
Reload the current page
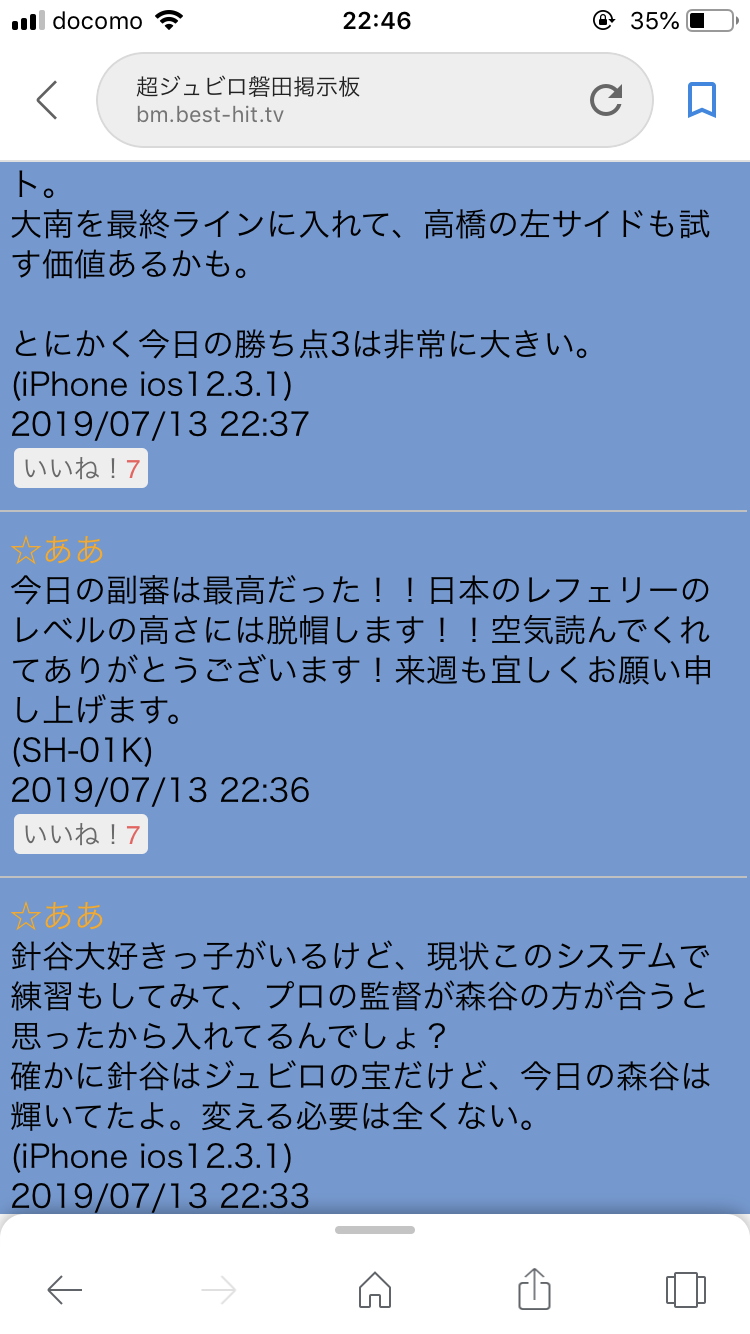[605, 100]
